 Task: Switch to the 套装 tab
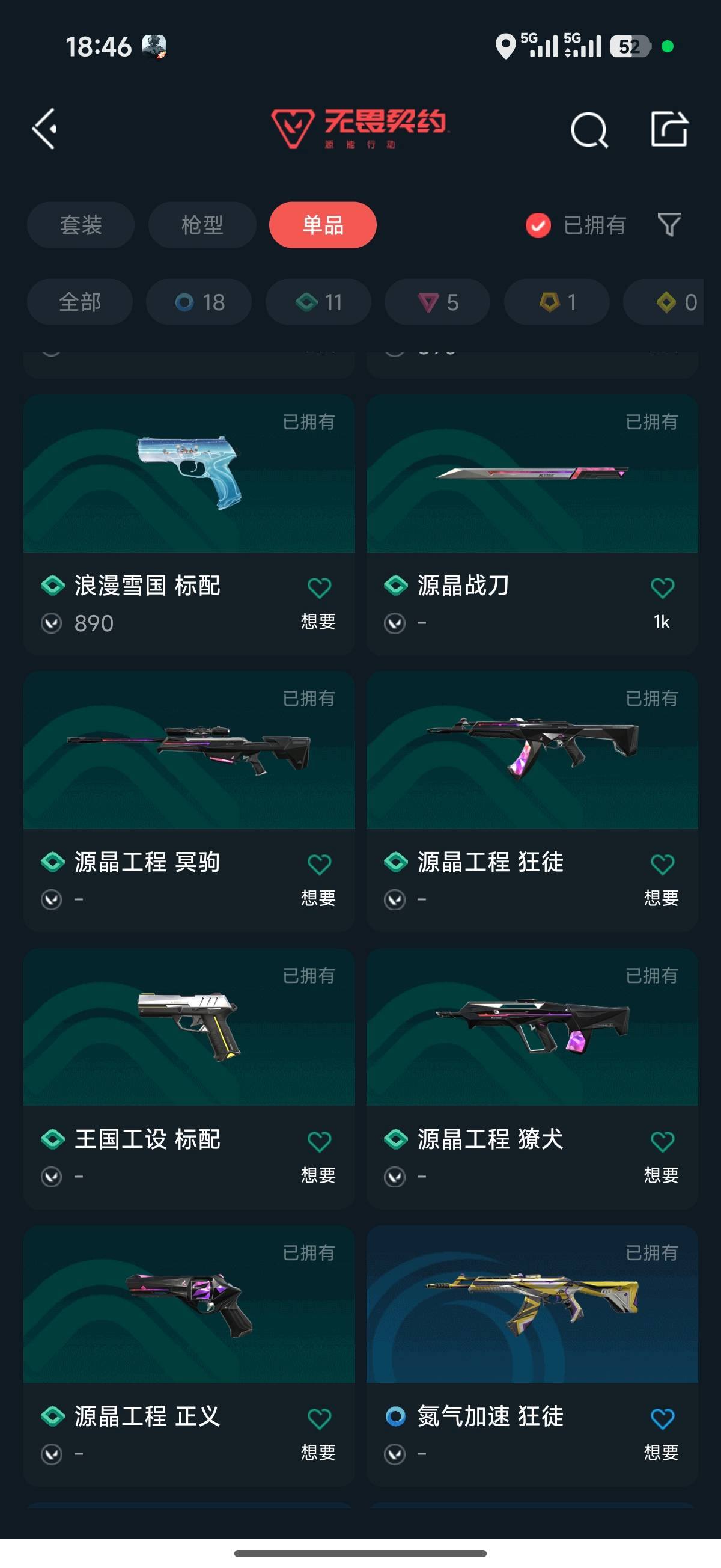click(x=80, y=225)
